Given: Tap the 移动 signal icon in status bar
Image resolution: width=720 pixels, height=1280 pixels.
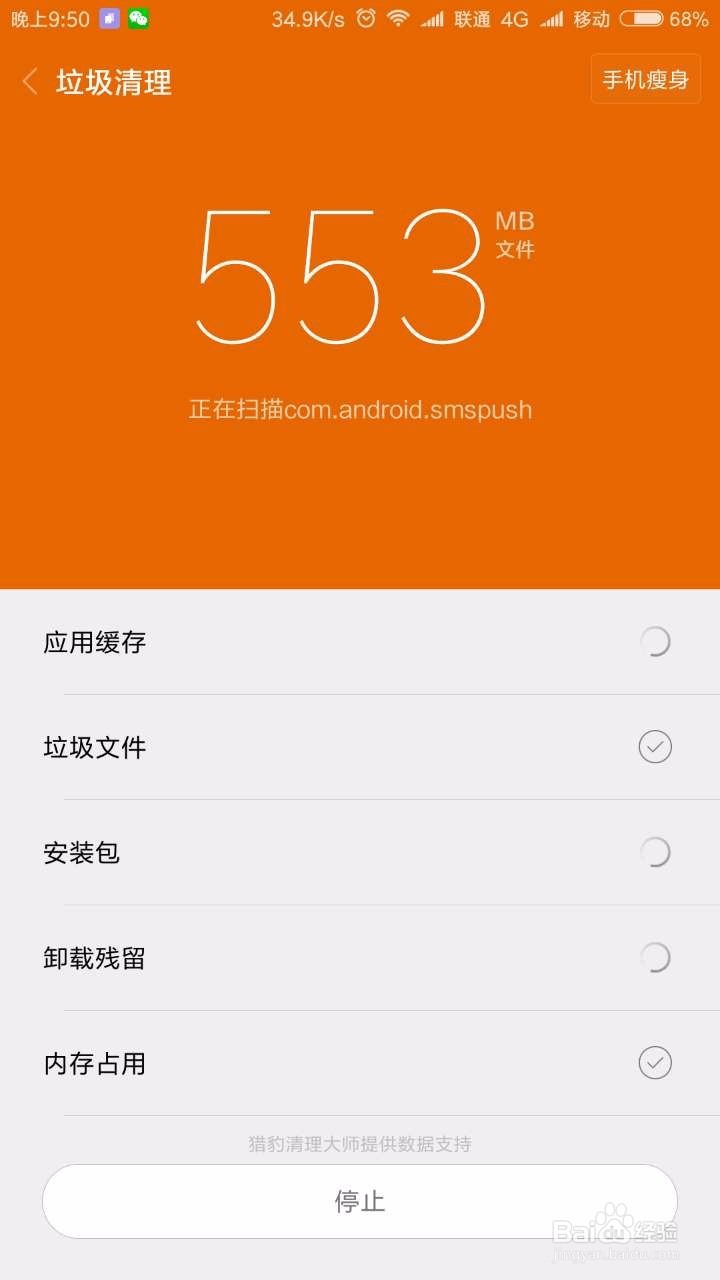Looking at the screenshot, I should (551, 17).
